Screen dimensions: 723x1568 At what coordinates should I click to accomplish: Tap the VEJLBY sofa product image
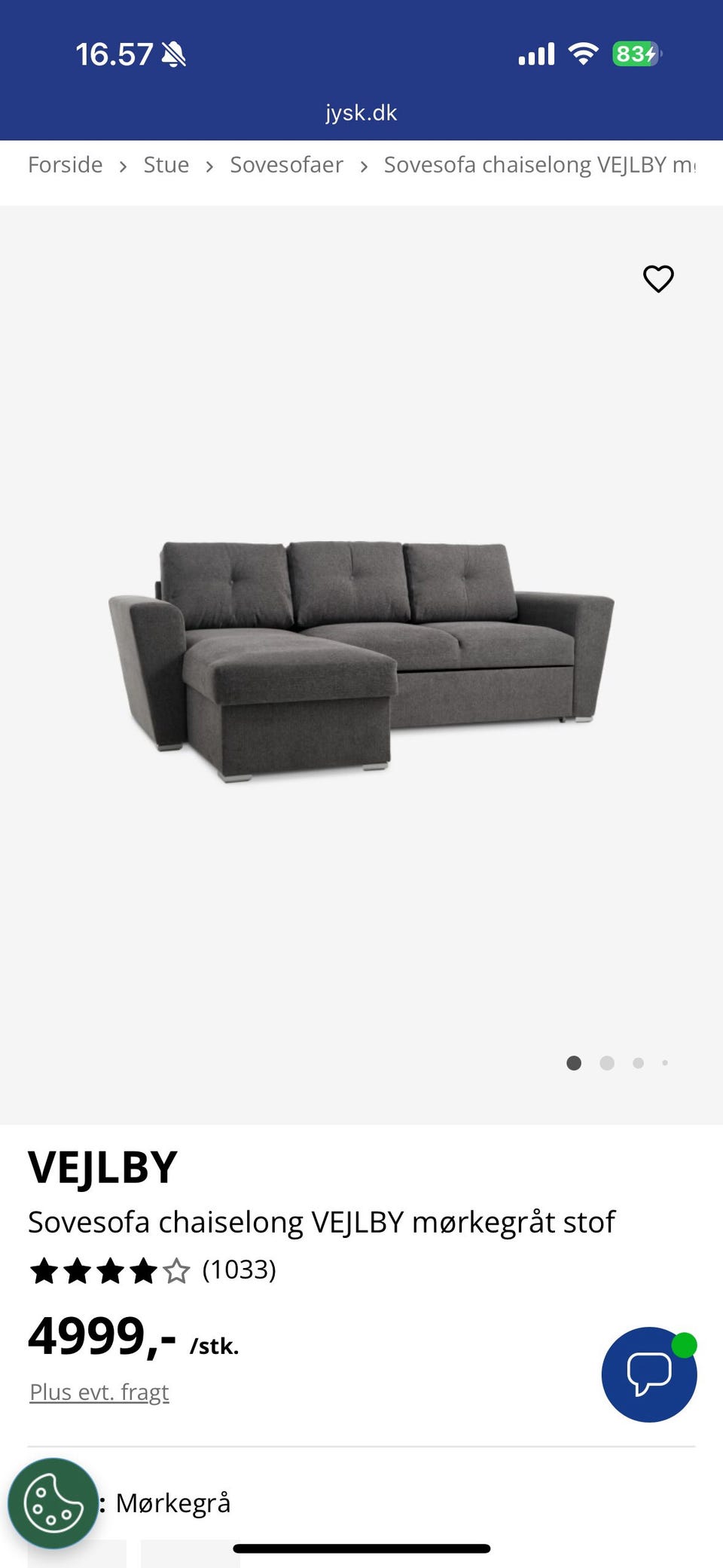(x=361, y=659)
